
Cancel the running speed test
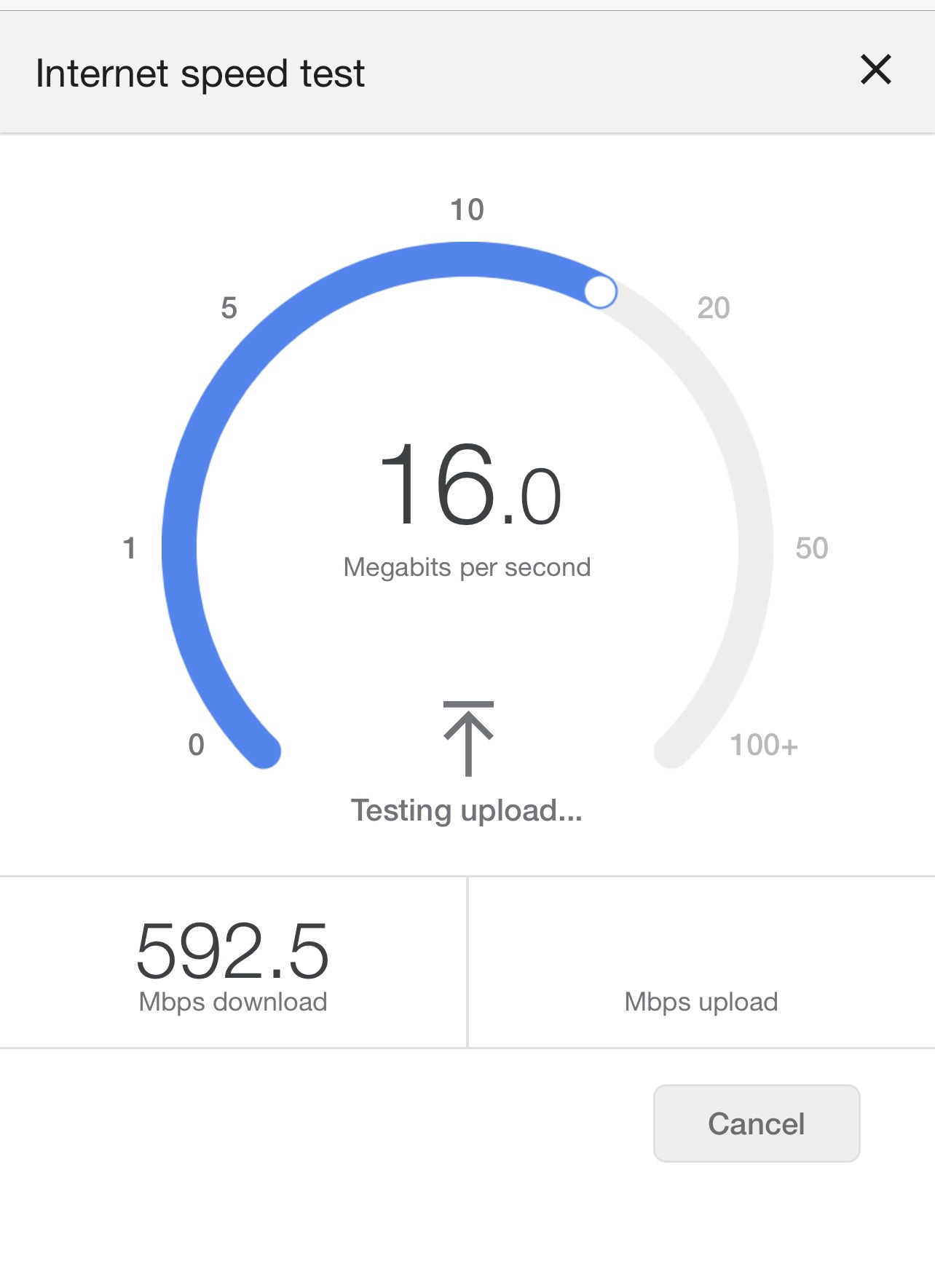coord(756,1123)
